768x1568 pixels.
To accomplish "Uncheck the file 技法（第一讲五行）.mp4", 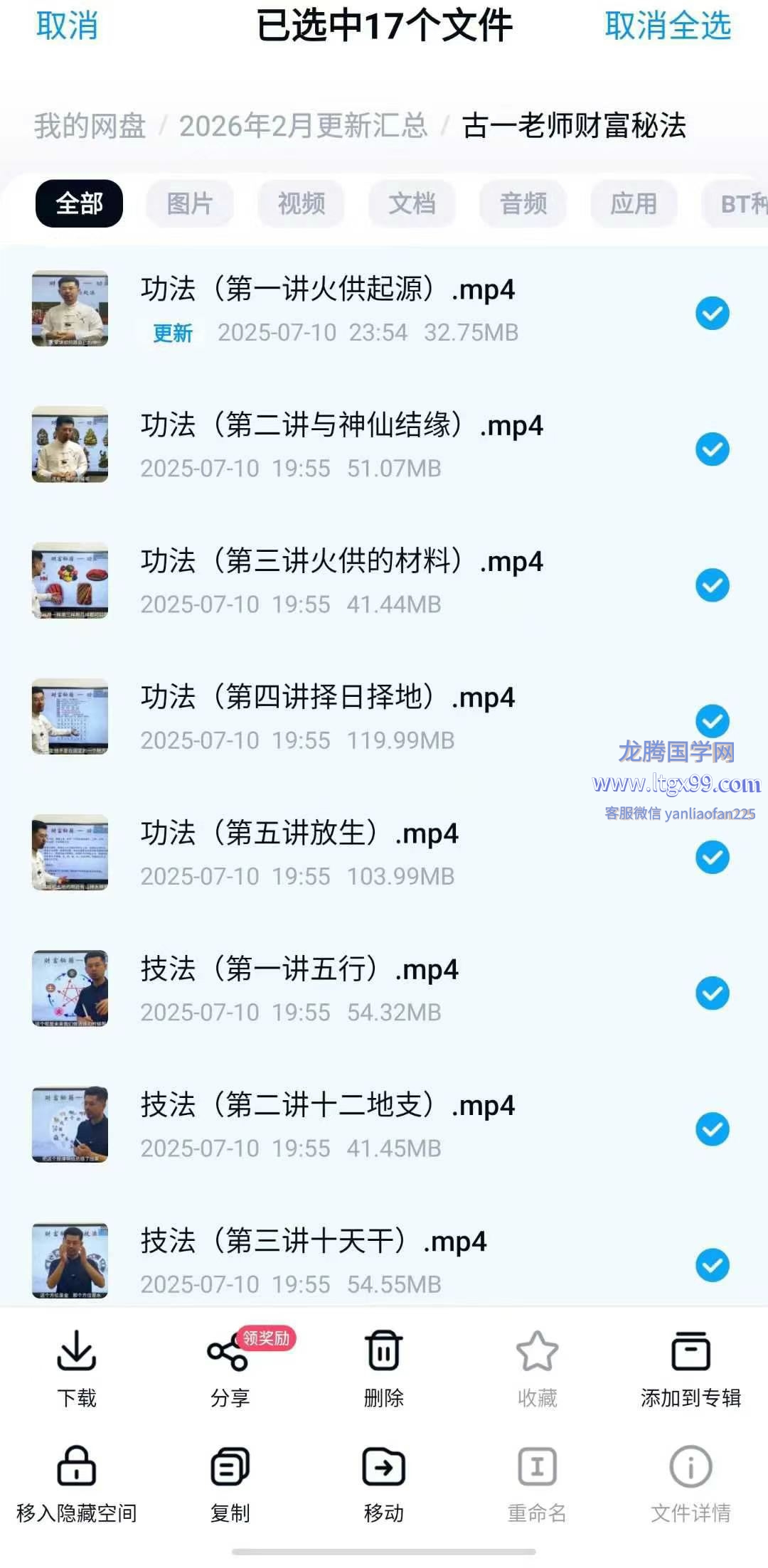I will 712,993.
